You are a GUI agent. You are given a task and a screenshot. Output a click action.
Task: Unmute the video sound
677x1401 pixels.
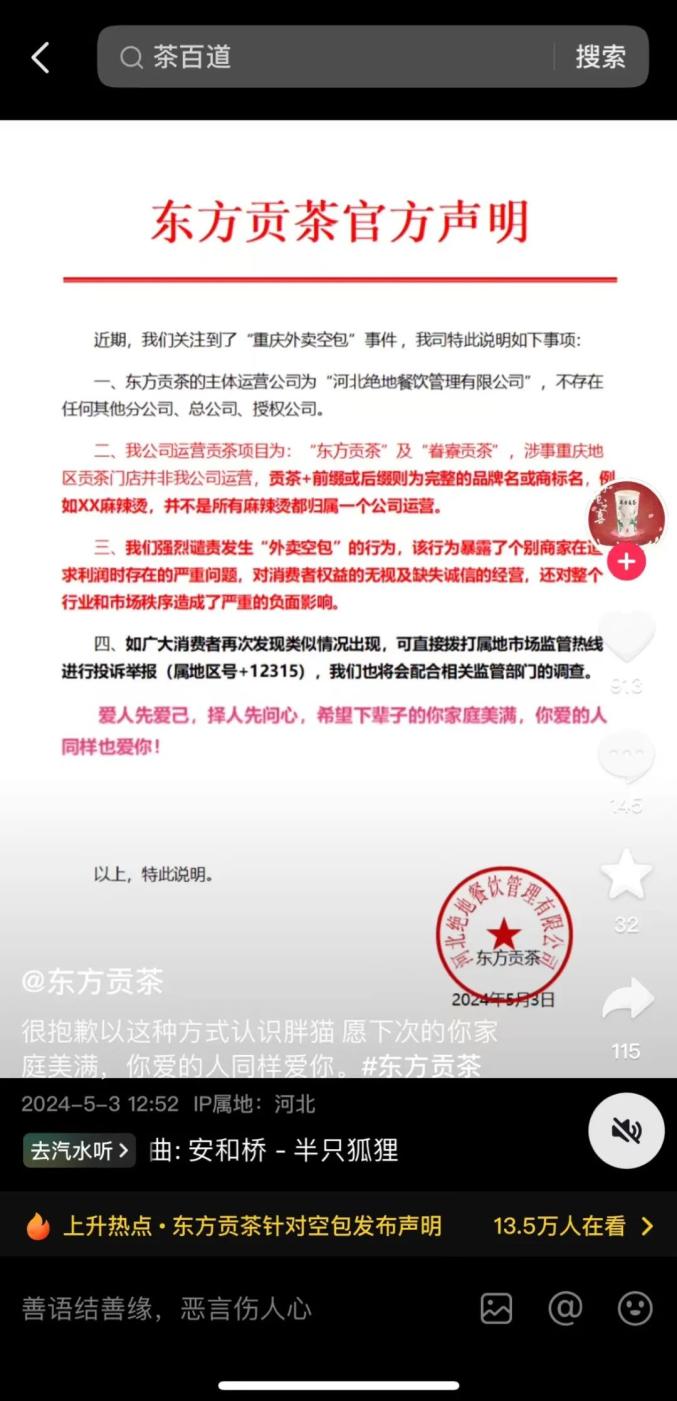pyautogui.click(x=626, y=1131)
